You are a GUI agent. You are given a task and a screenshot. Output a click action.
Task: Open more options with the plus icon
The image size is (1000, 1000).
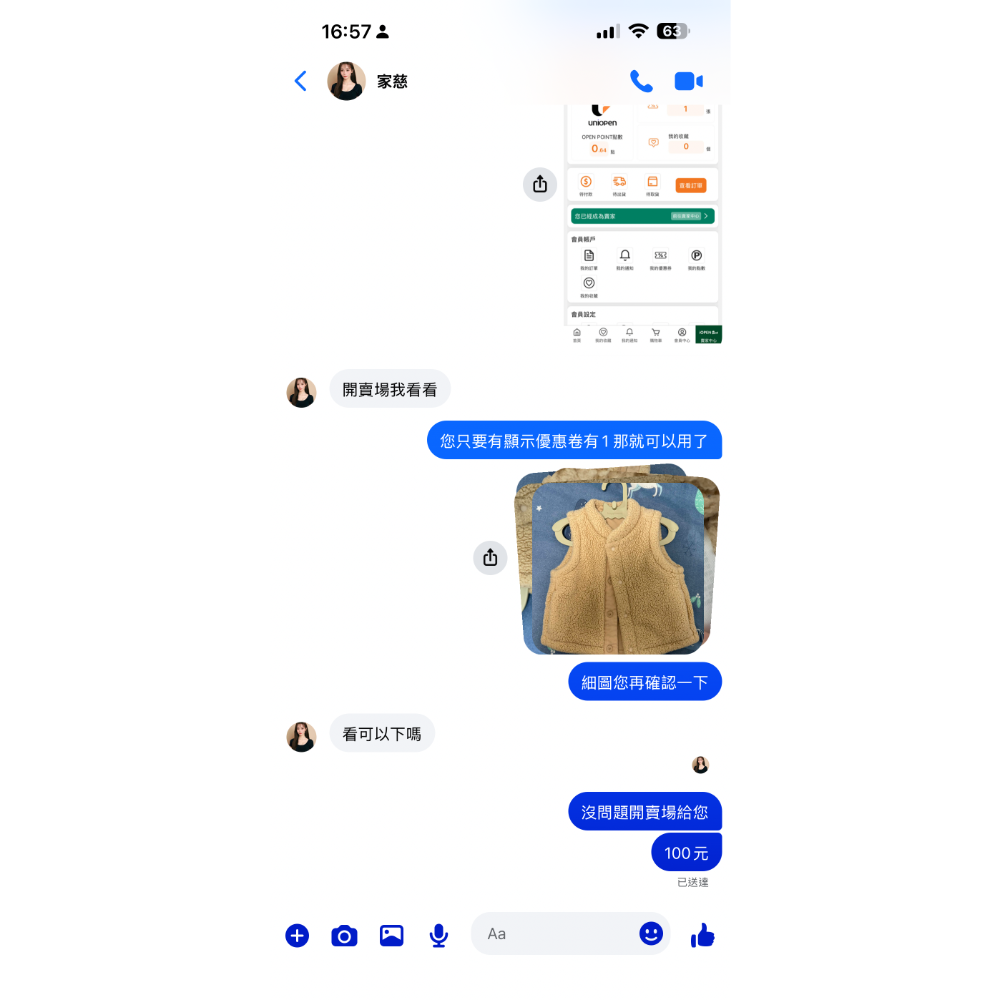click(x=297, y=935)
